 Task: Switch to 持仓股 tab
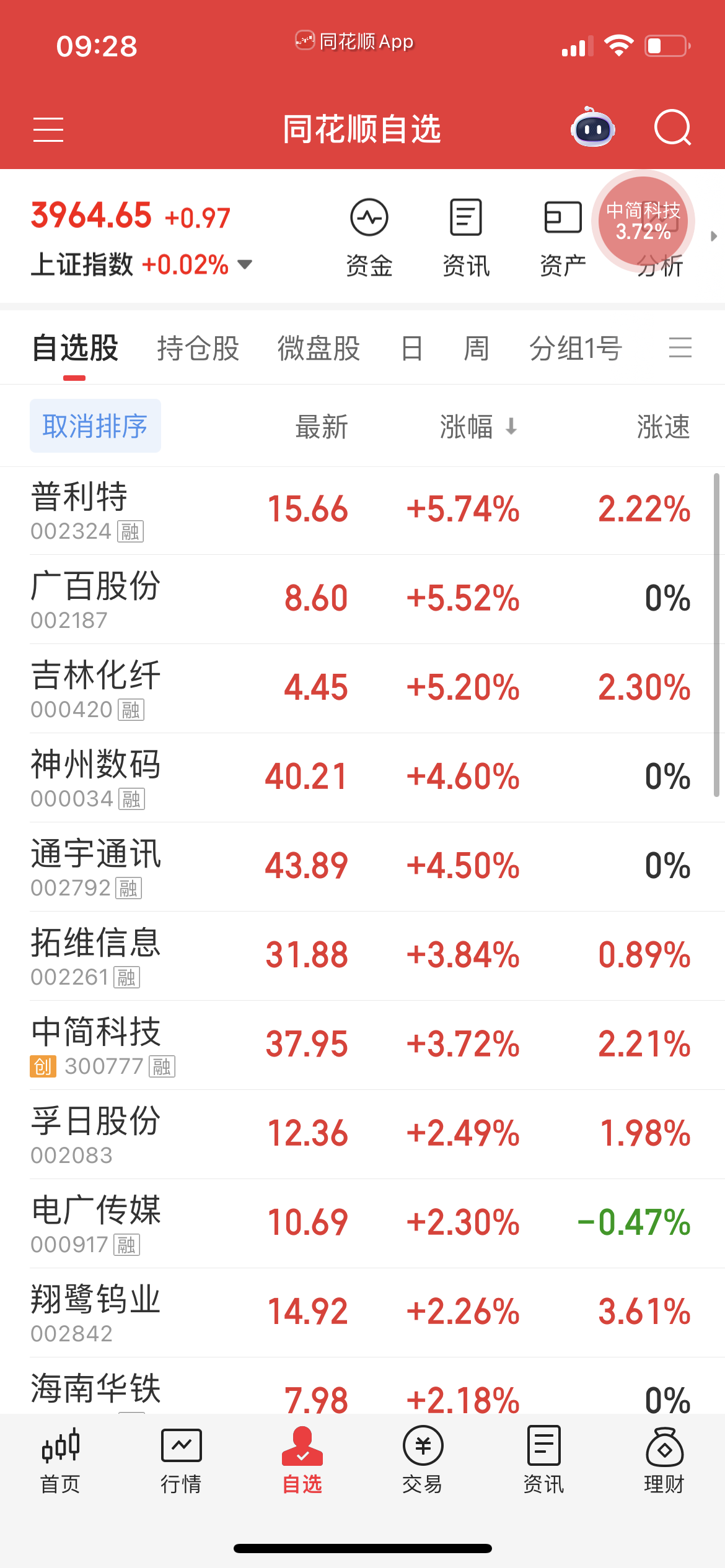tap(198, 348)
